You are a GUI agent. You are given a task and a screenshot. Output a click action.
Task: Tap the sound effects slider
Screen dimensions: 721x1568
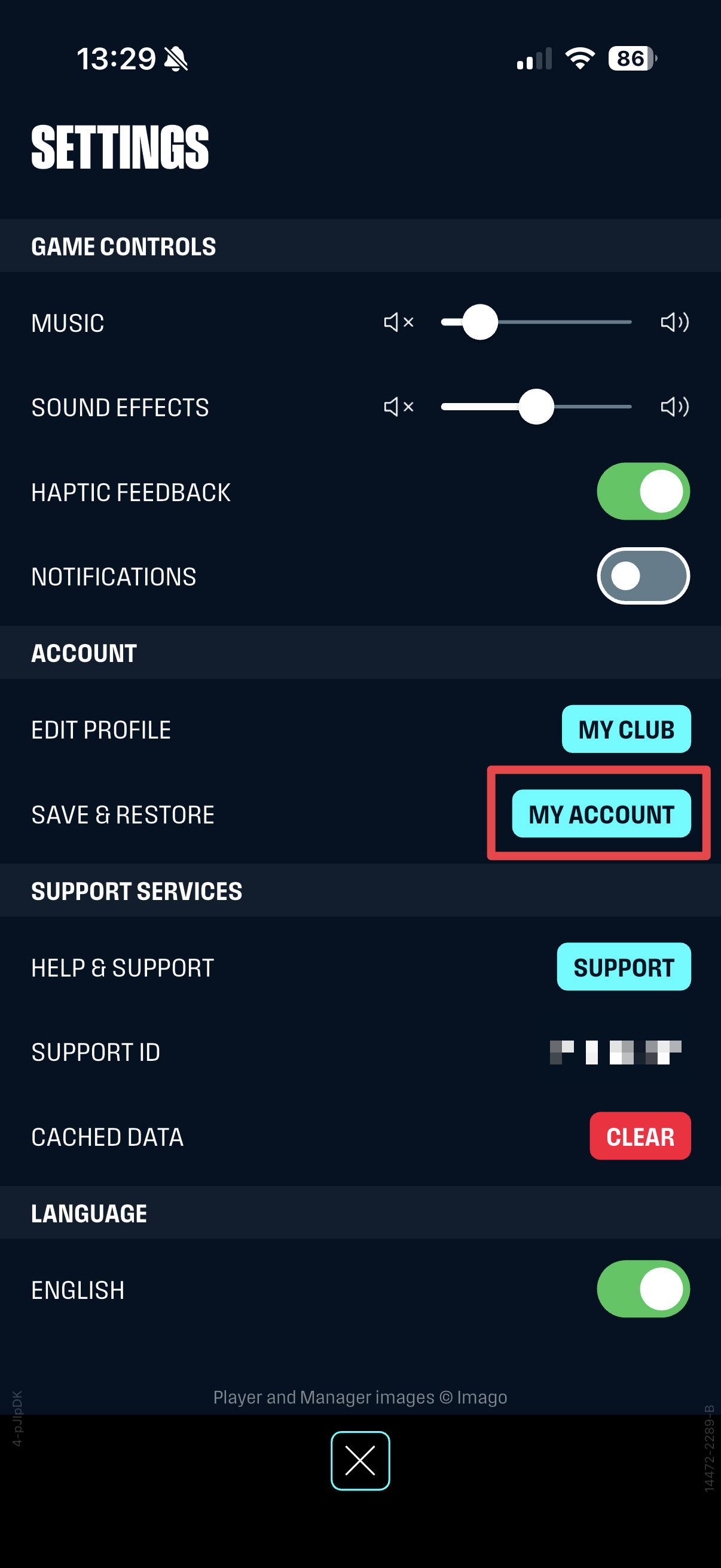[536, 407]
